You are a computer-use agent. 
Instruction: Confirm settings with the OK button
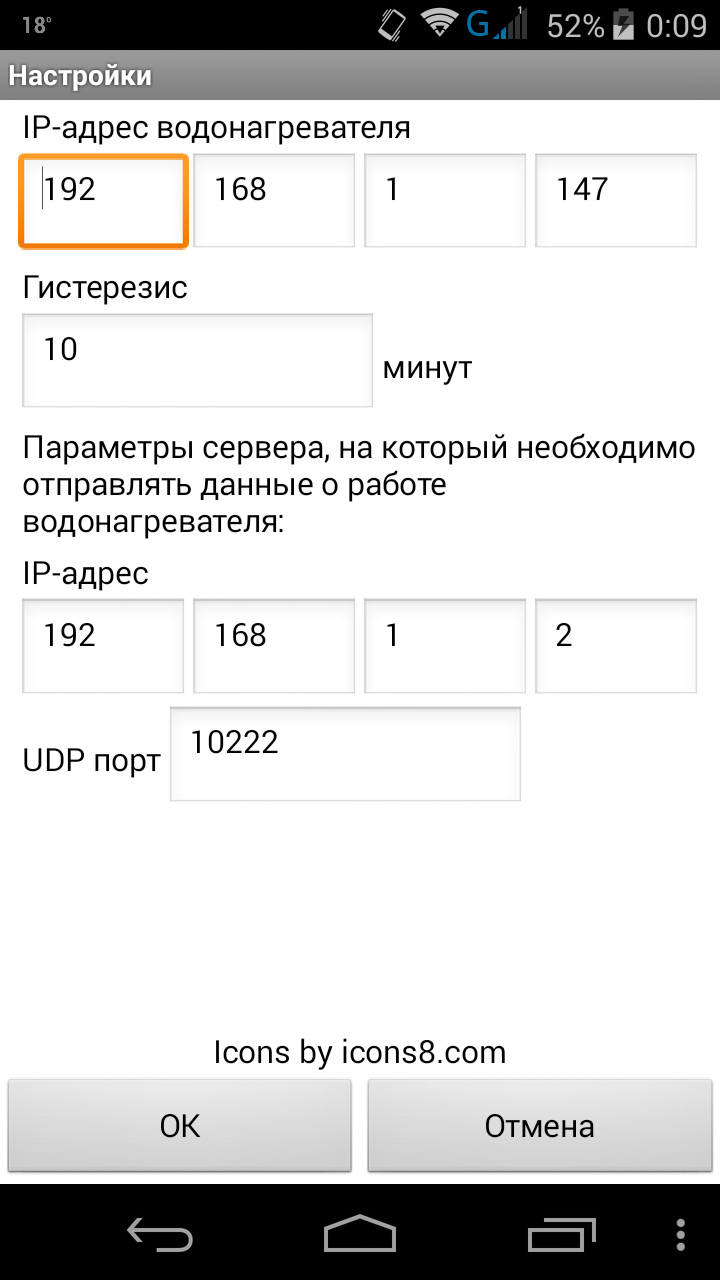[x=180, y=1126]
